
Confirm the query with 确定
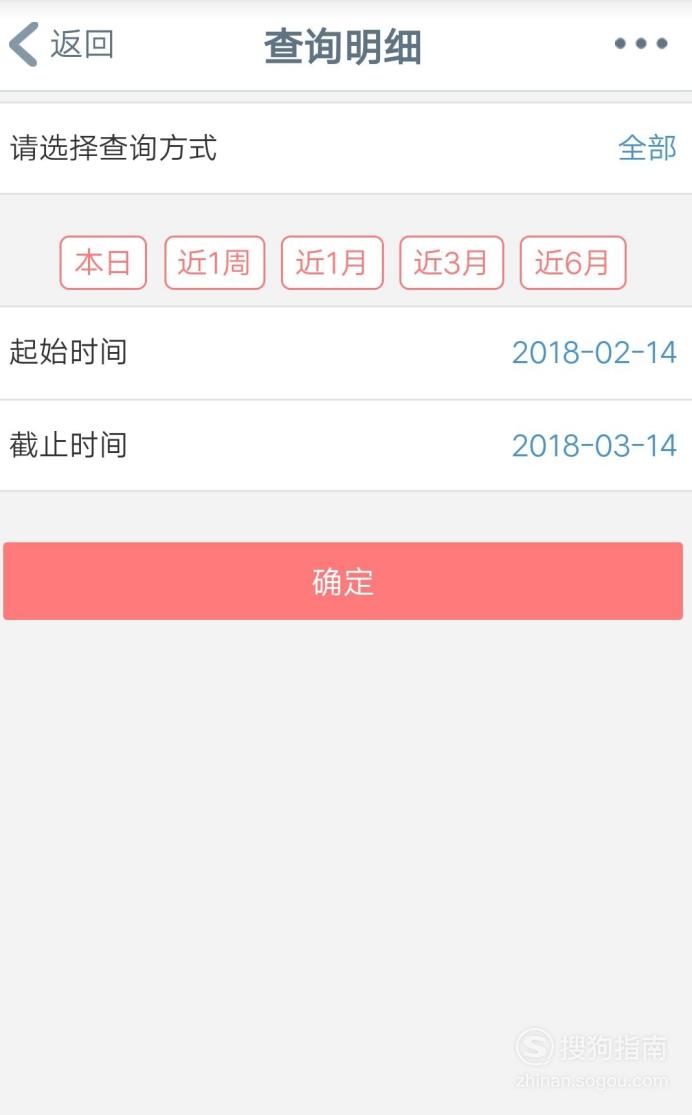[x=343, y=581]
